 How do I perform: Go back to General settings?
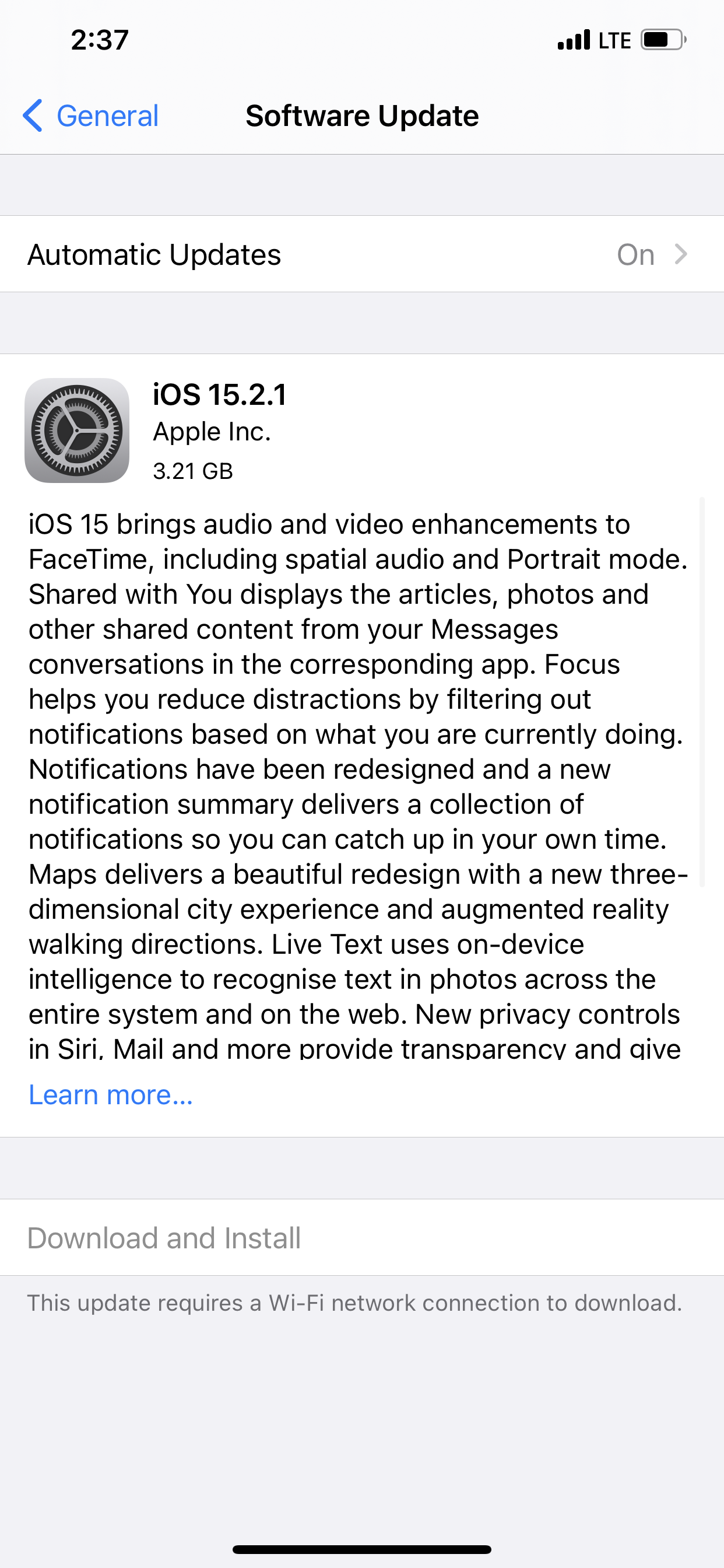click(91, 116)
